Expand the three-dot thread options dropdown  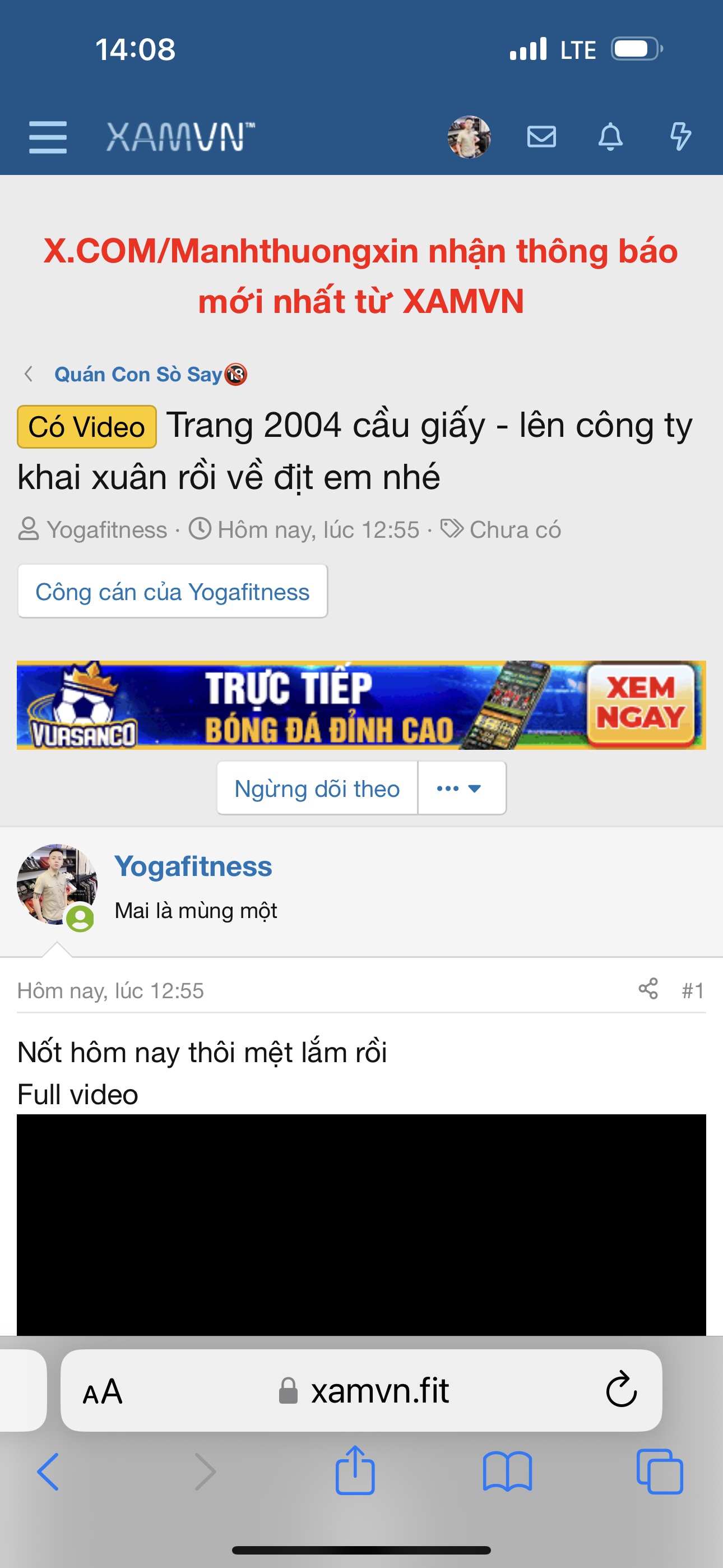click(x=461, y=788)
